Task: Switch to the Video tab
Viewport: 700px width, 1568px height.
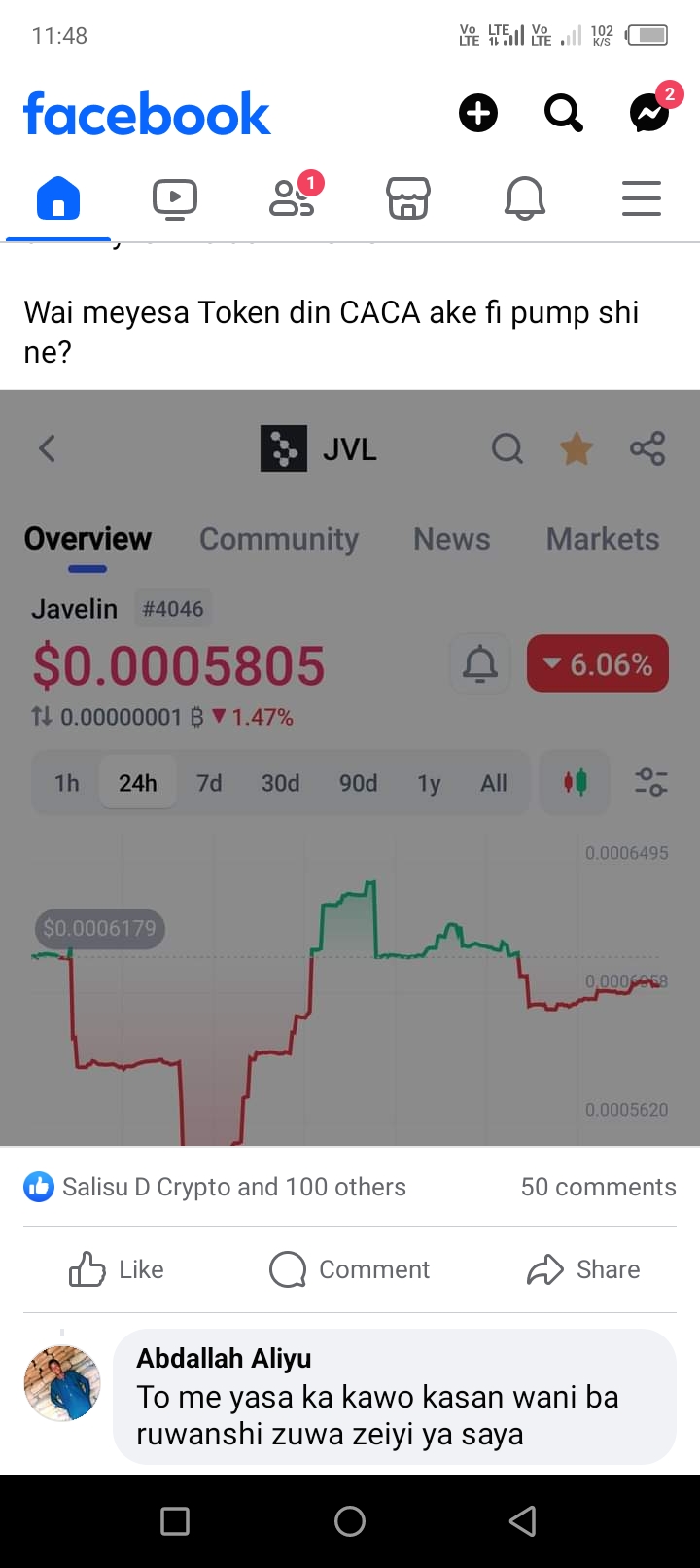Action: tap(175, 198)
